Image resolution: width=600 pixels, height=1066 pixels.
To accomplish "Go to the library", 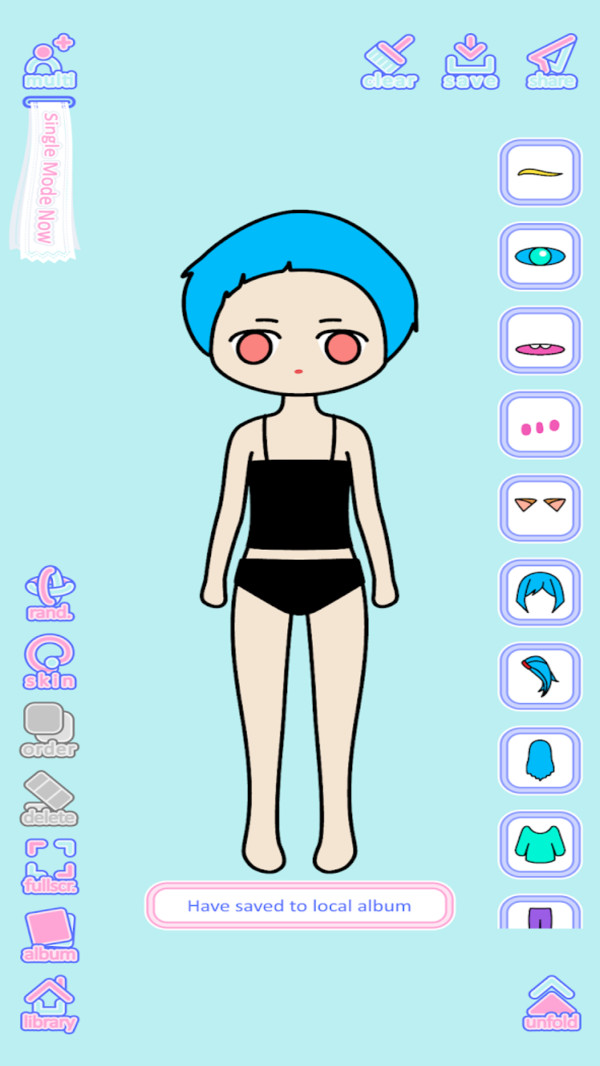I will coord(50,1005).
